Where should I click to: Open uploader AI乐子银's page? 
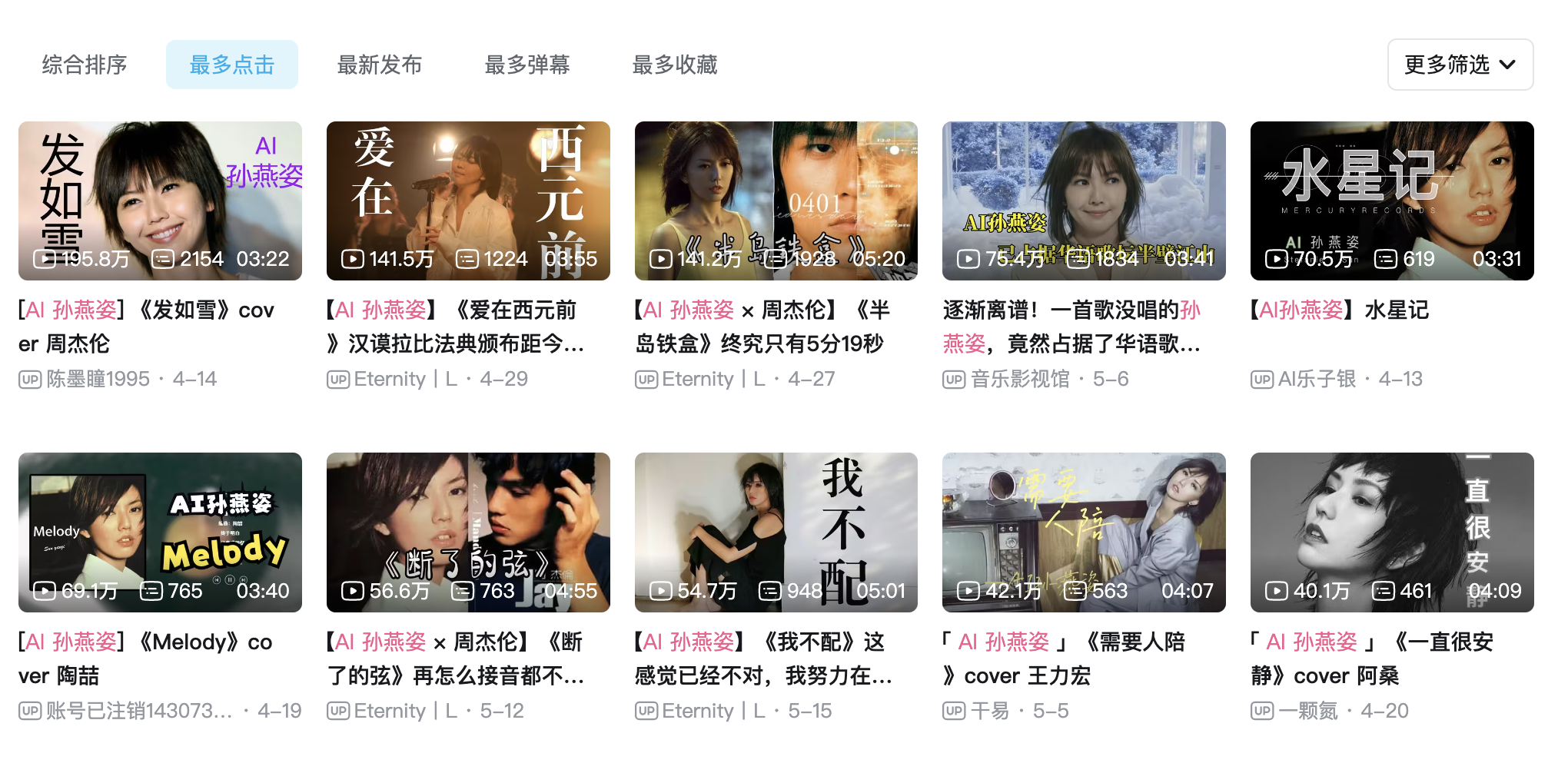point(1317,379)
